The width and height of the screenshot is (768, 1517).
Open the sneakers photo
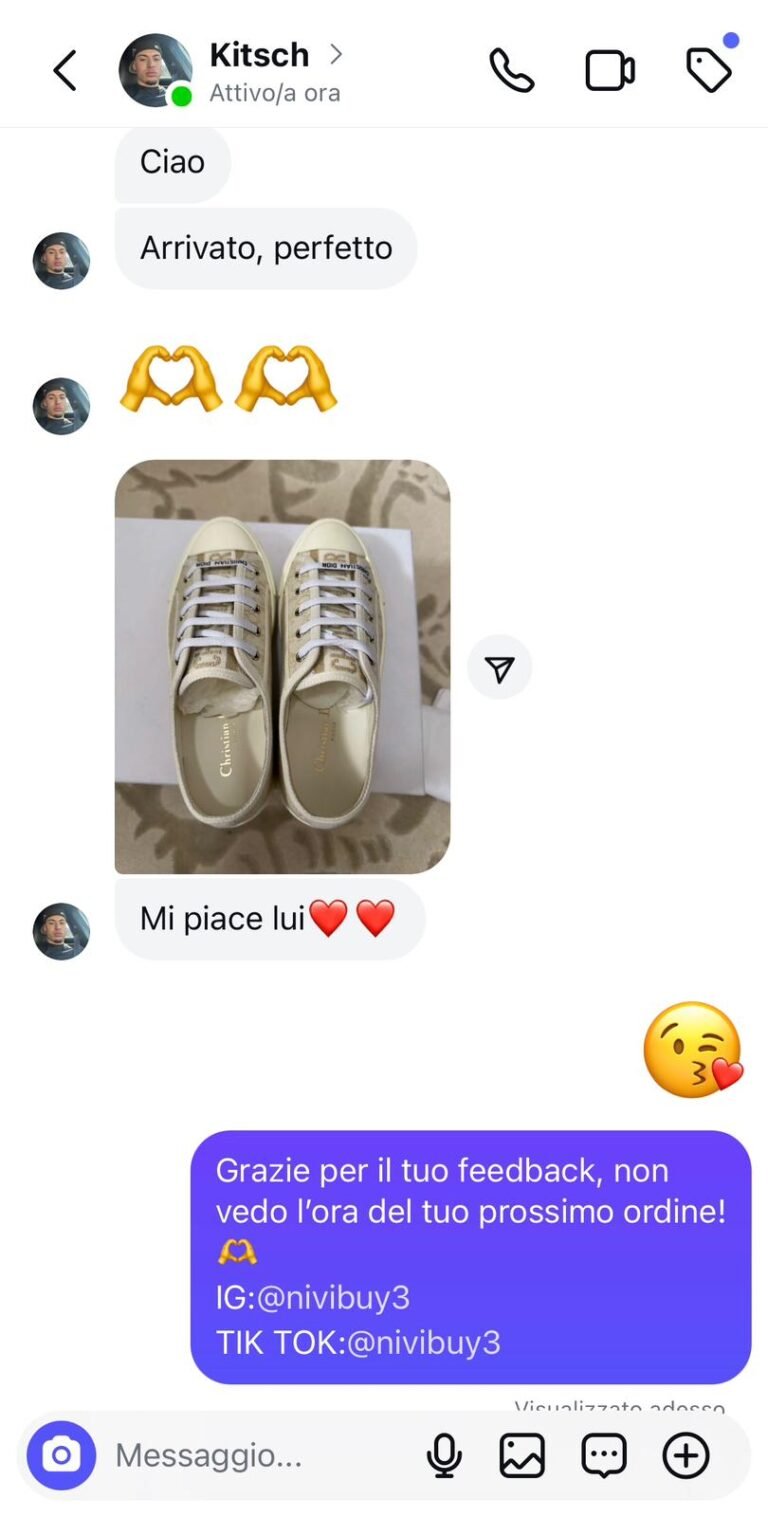coord(282,666)
